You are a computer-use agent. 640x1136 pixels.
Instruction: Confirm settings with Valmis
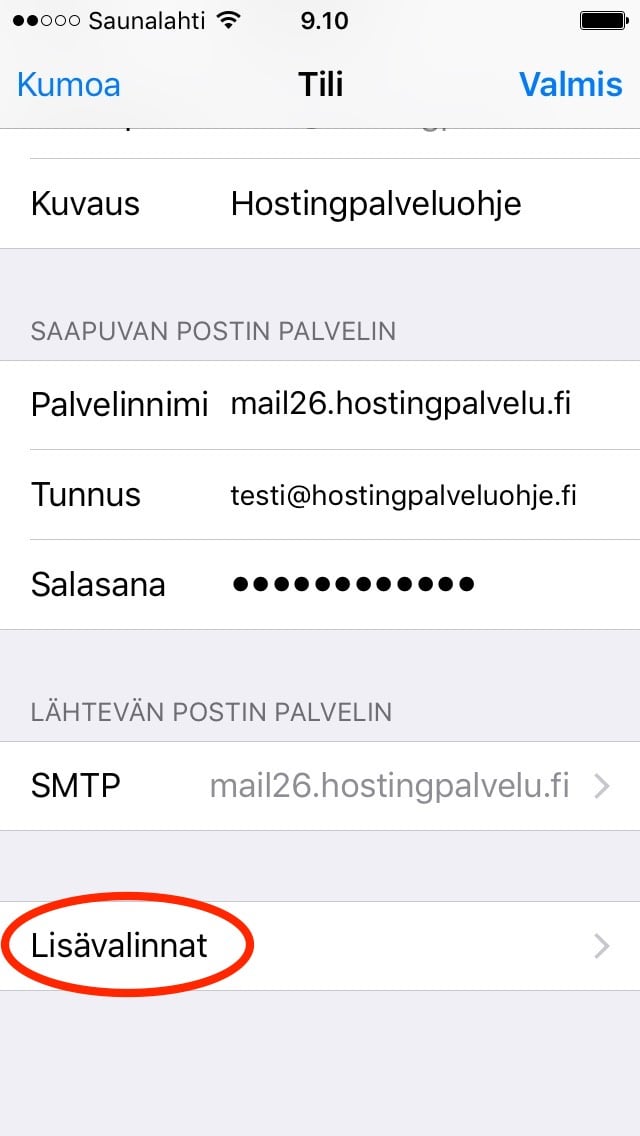570,85
